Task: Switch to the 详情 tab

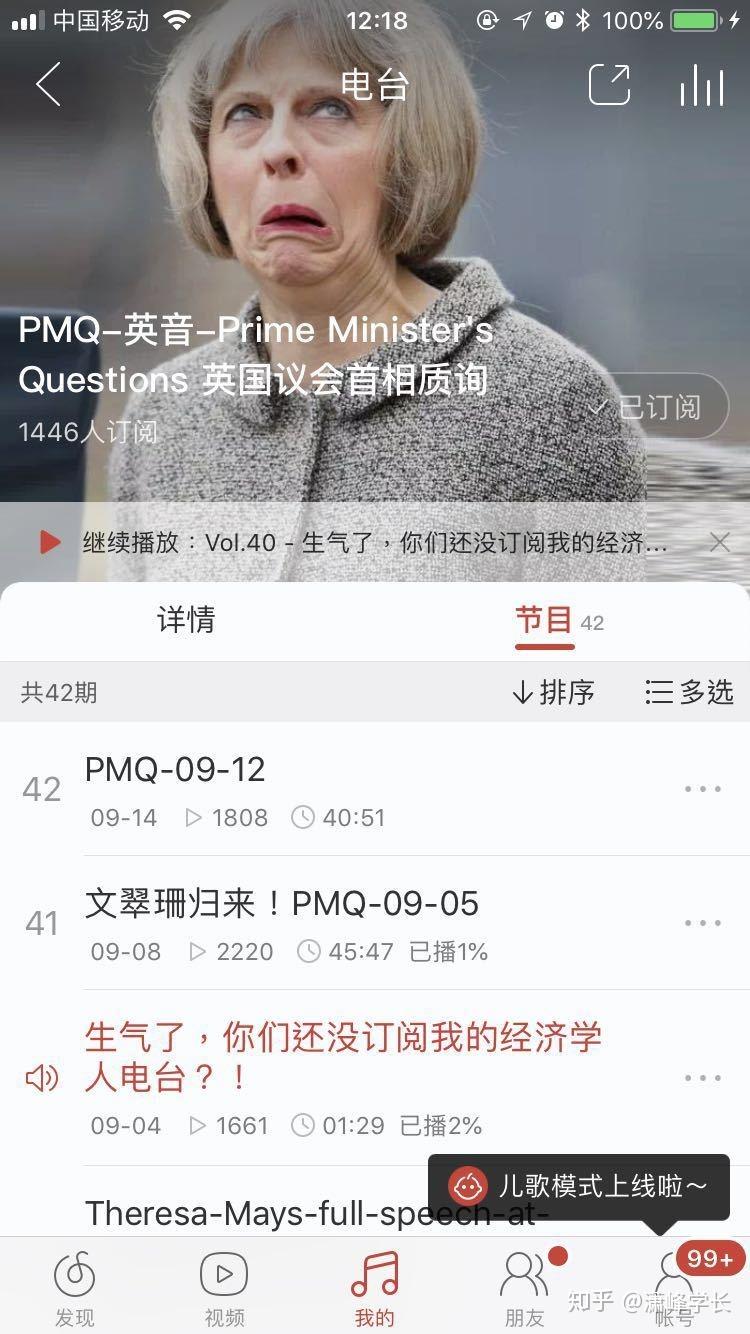Action: (x=186, y=620)
